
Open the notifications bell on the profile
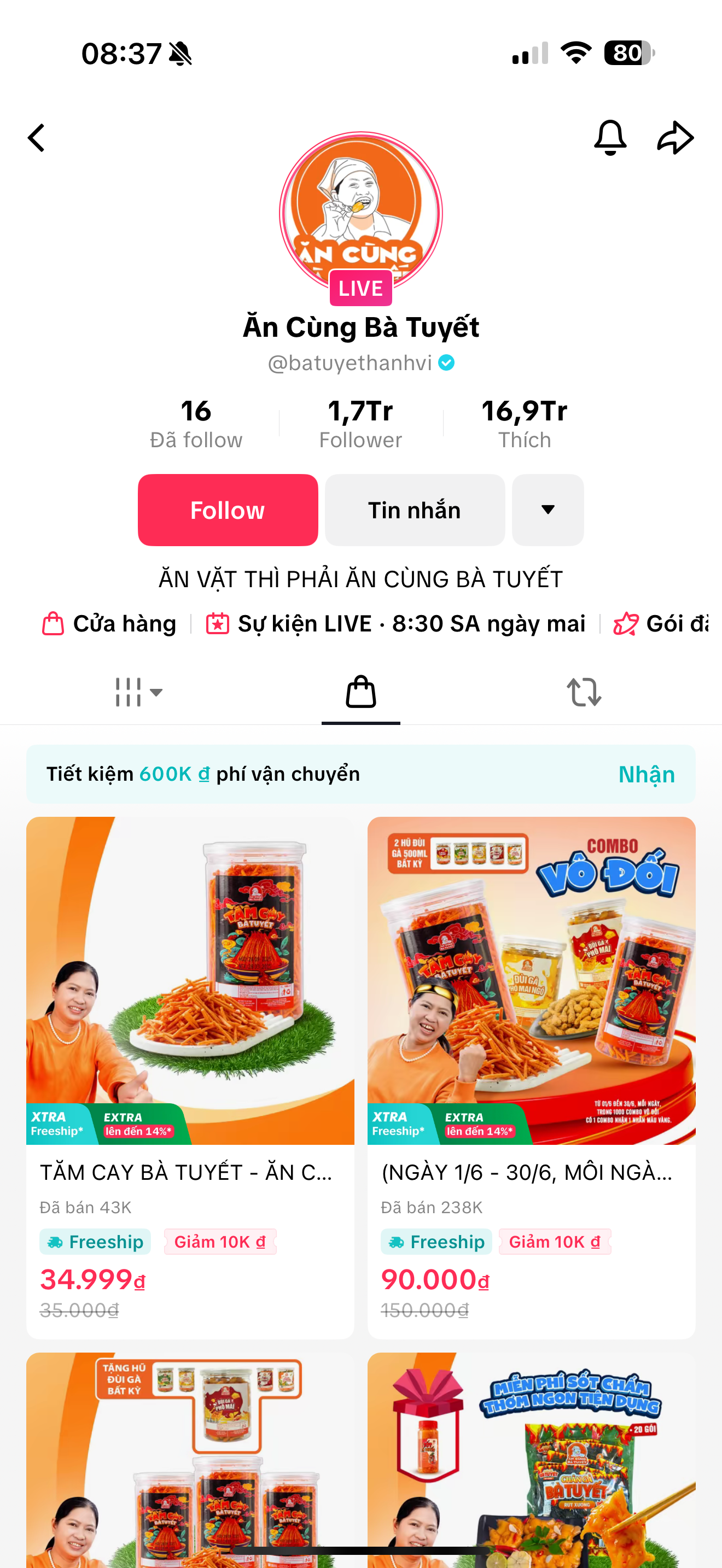click(x=610, y=138)
